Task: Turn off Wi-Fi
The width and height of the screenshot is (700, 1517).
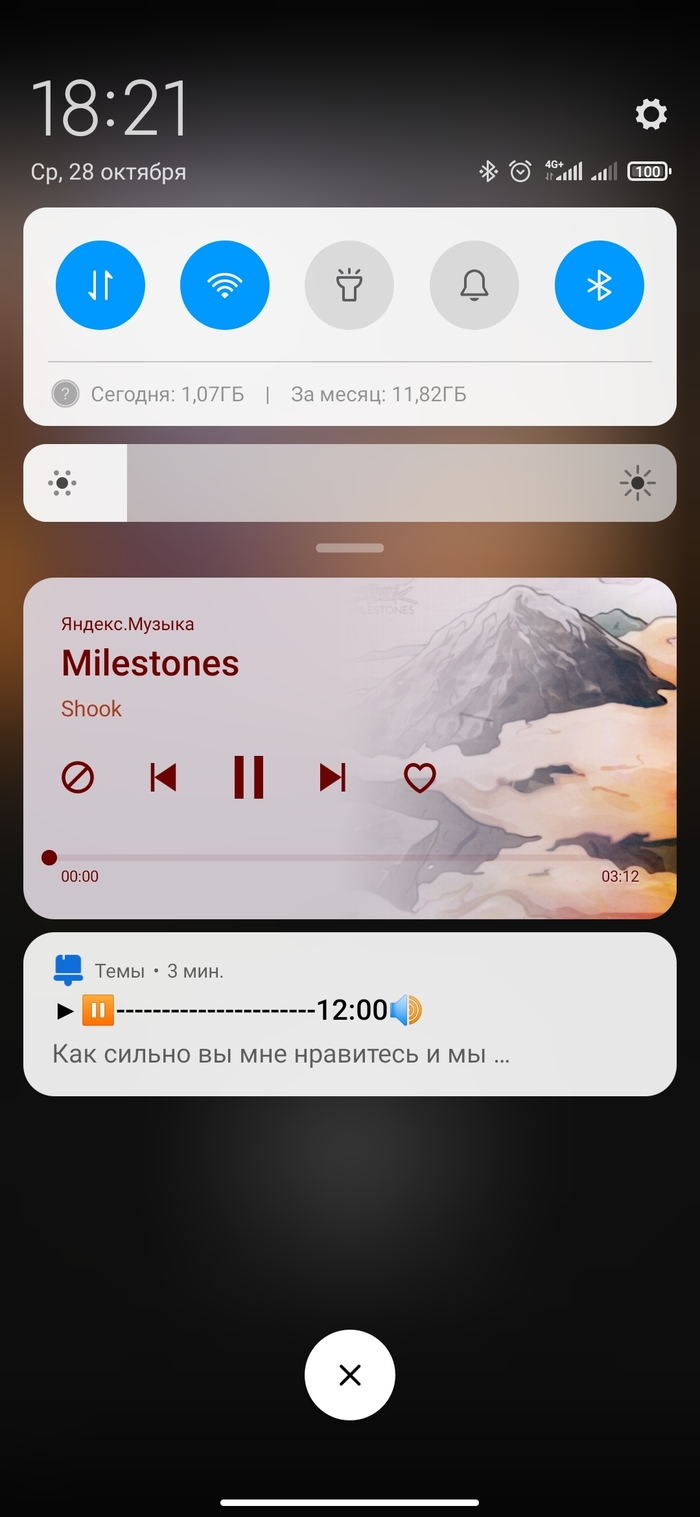Action: point(225,286)
